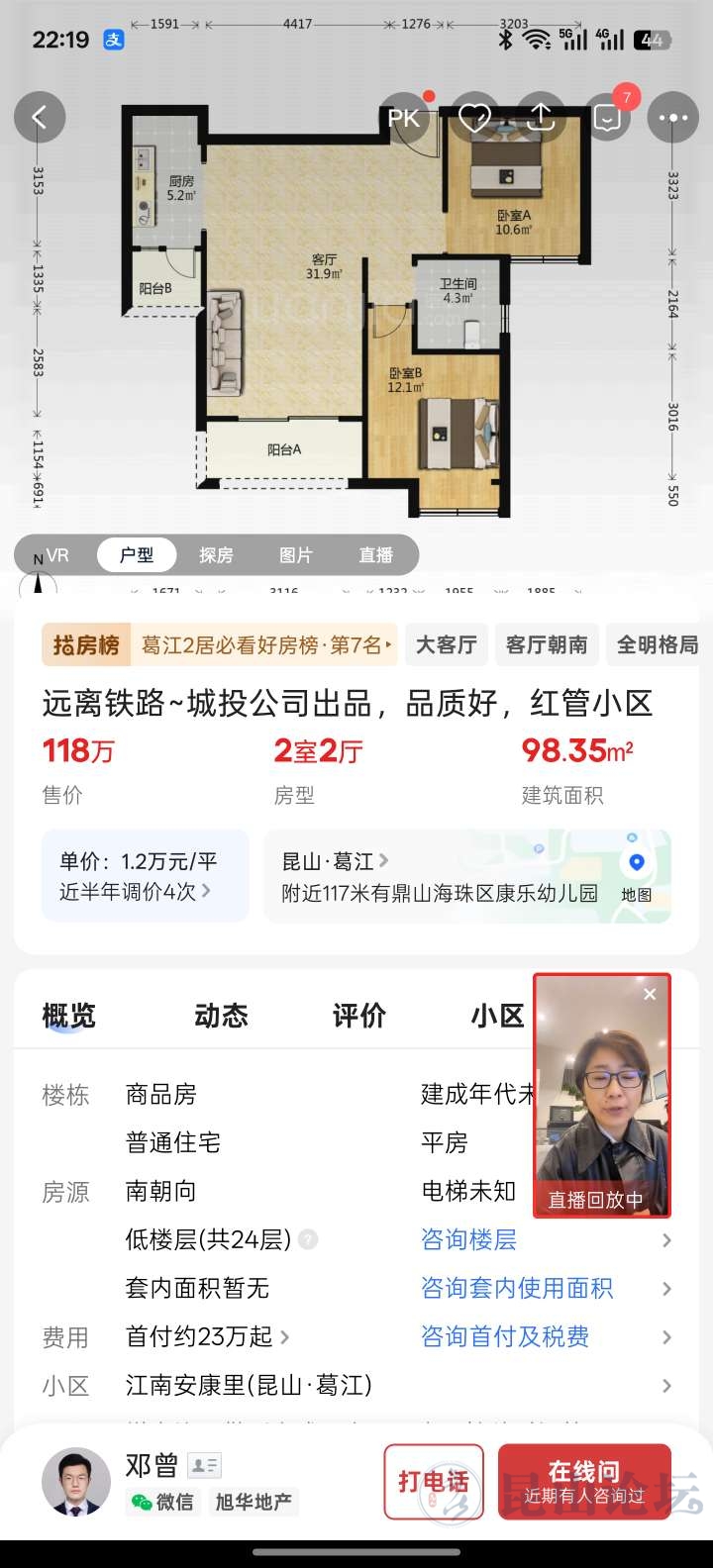This screenshot has height=1568, width=713.
Task: Switch to the 图片 tab
Action: pos(295,555)
